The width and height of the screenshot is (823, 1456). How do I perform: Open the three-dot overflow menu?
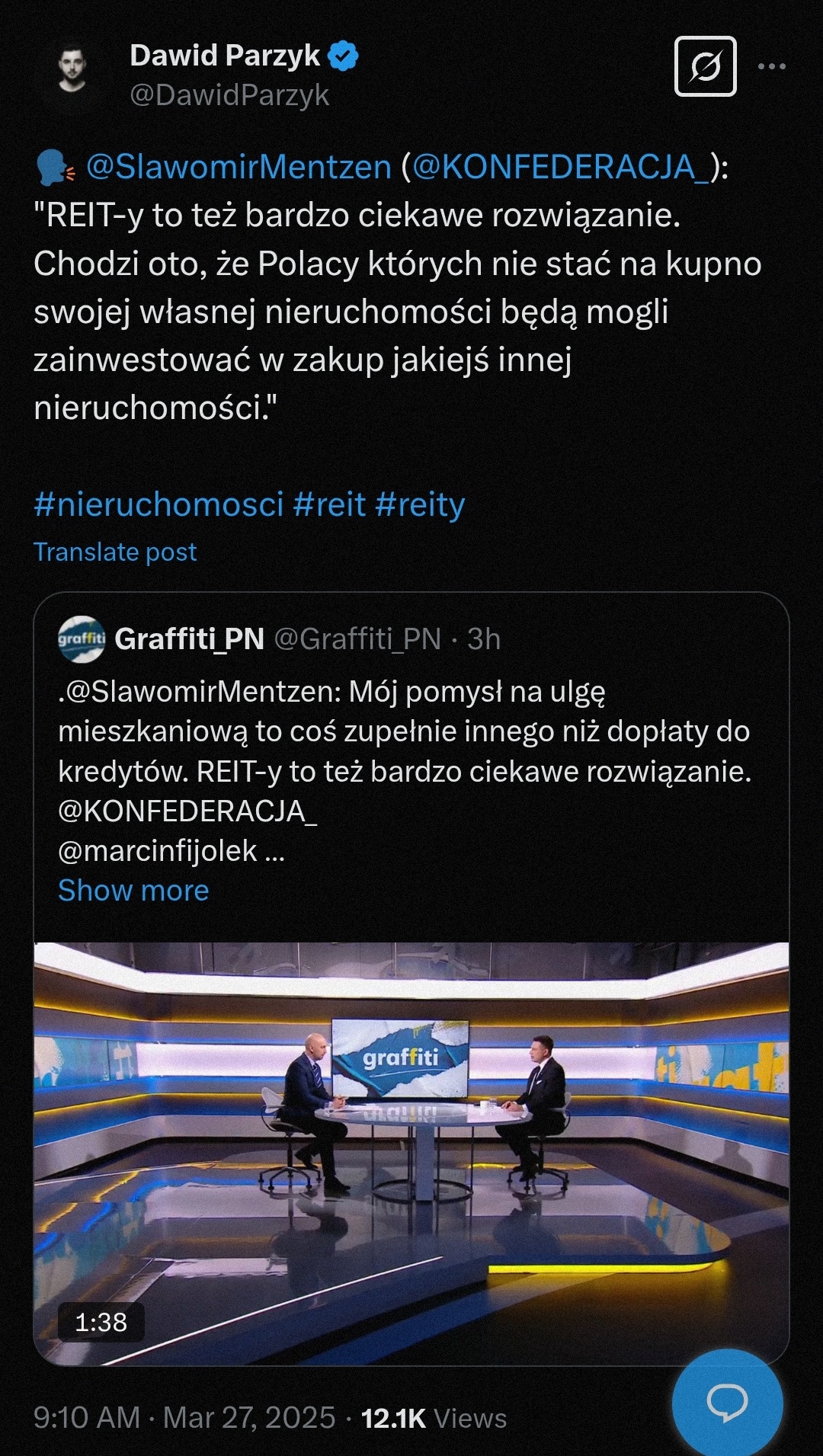[x=771, y=66]
